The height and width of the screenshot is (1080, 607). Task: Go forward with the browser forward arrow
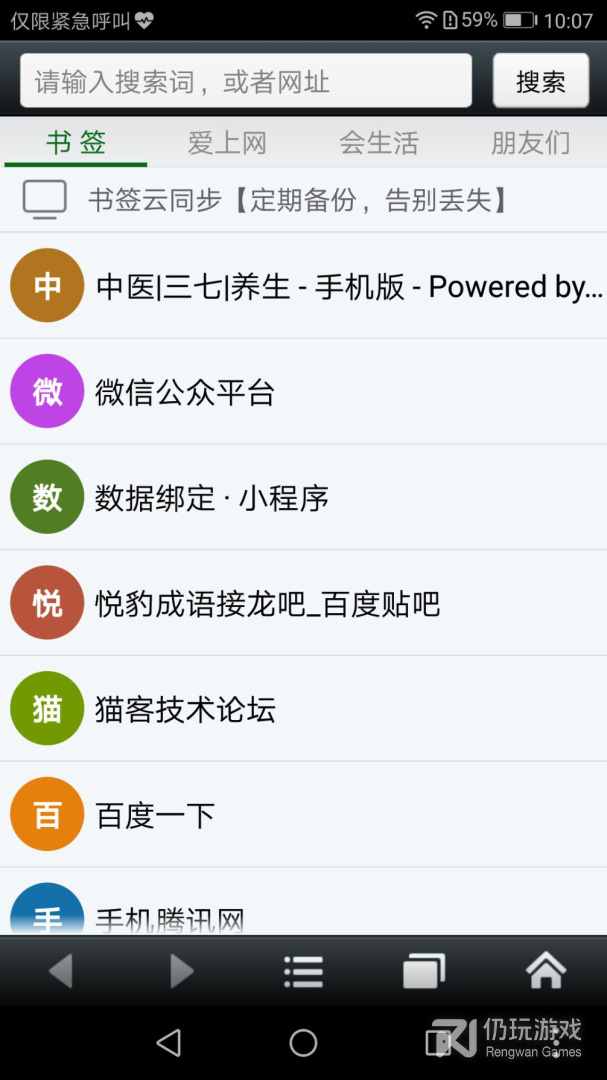[x=181, y=971]
